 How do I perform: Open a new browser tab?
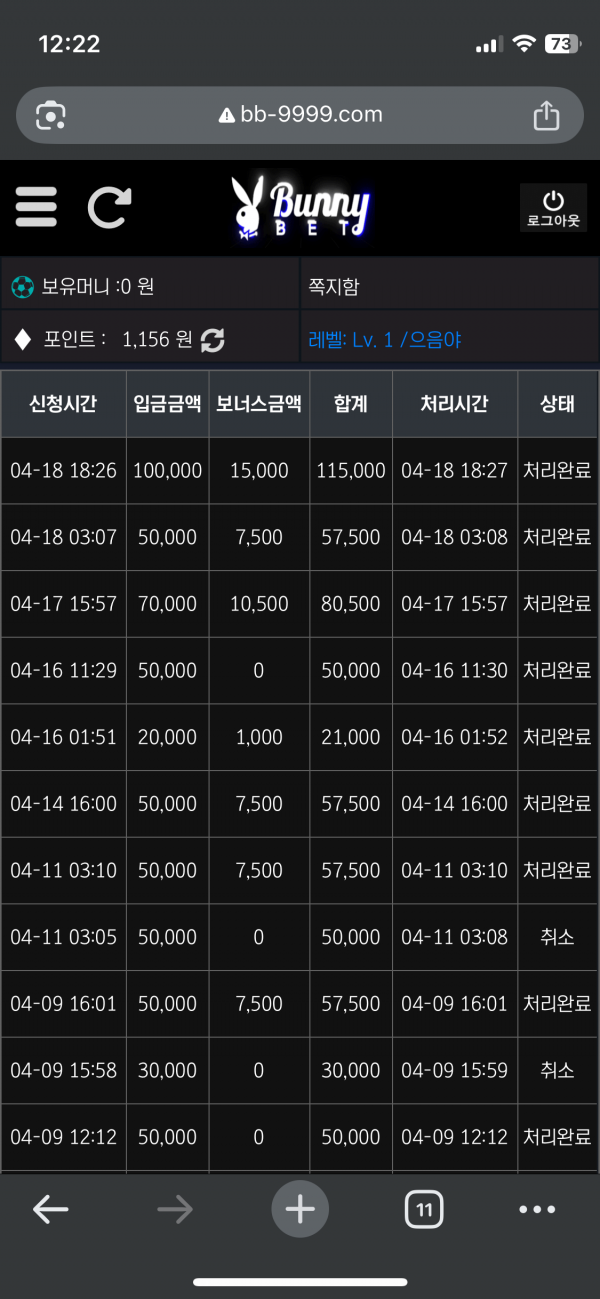point(300,1210)
